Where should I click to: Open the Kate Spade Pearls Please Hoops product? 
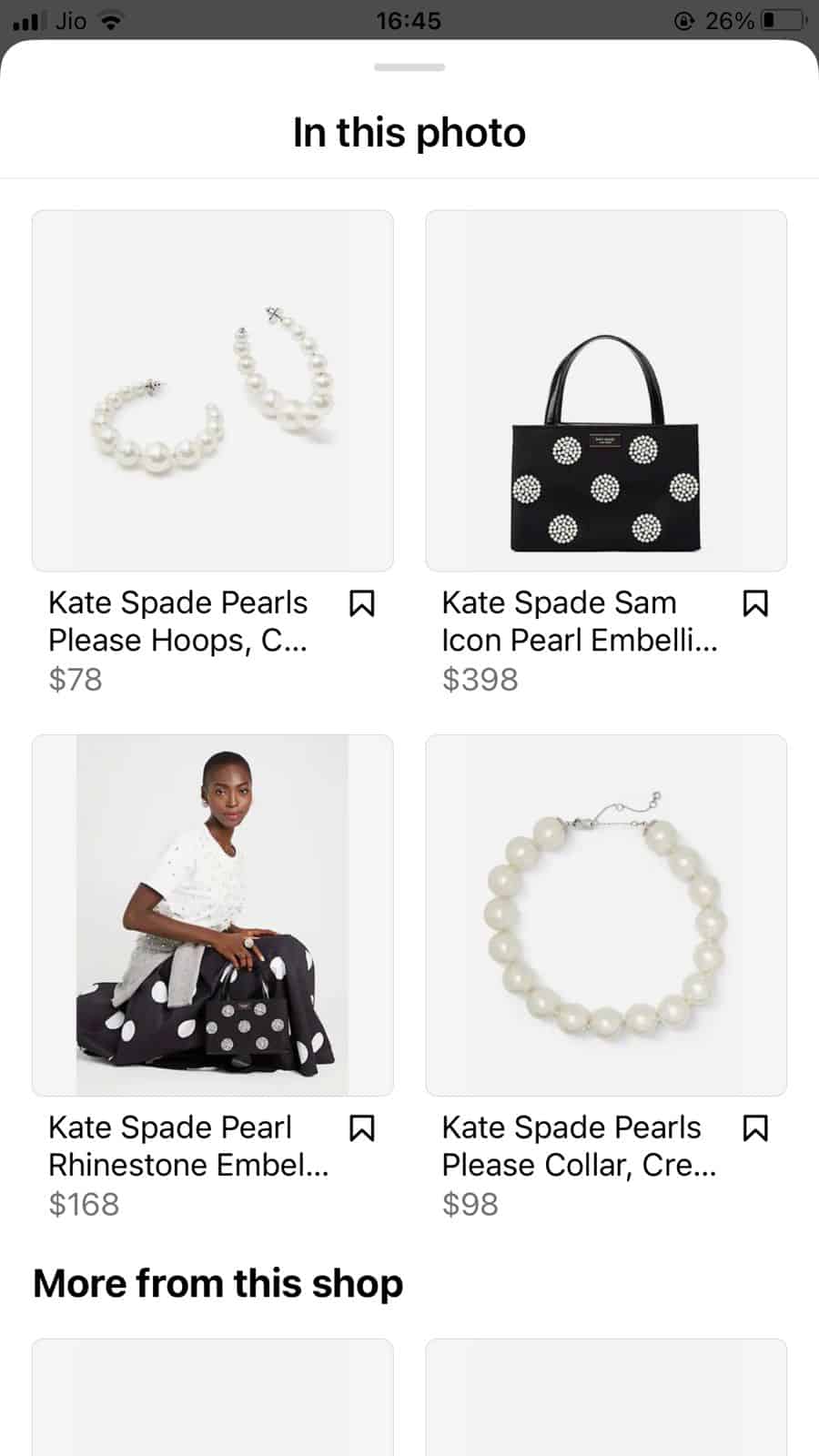tap(213, 391)
